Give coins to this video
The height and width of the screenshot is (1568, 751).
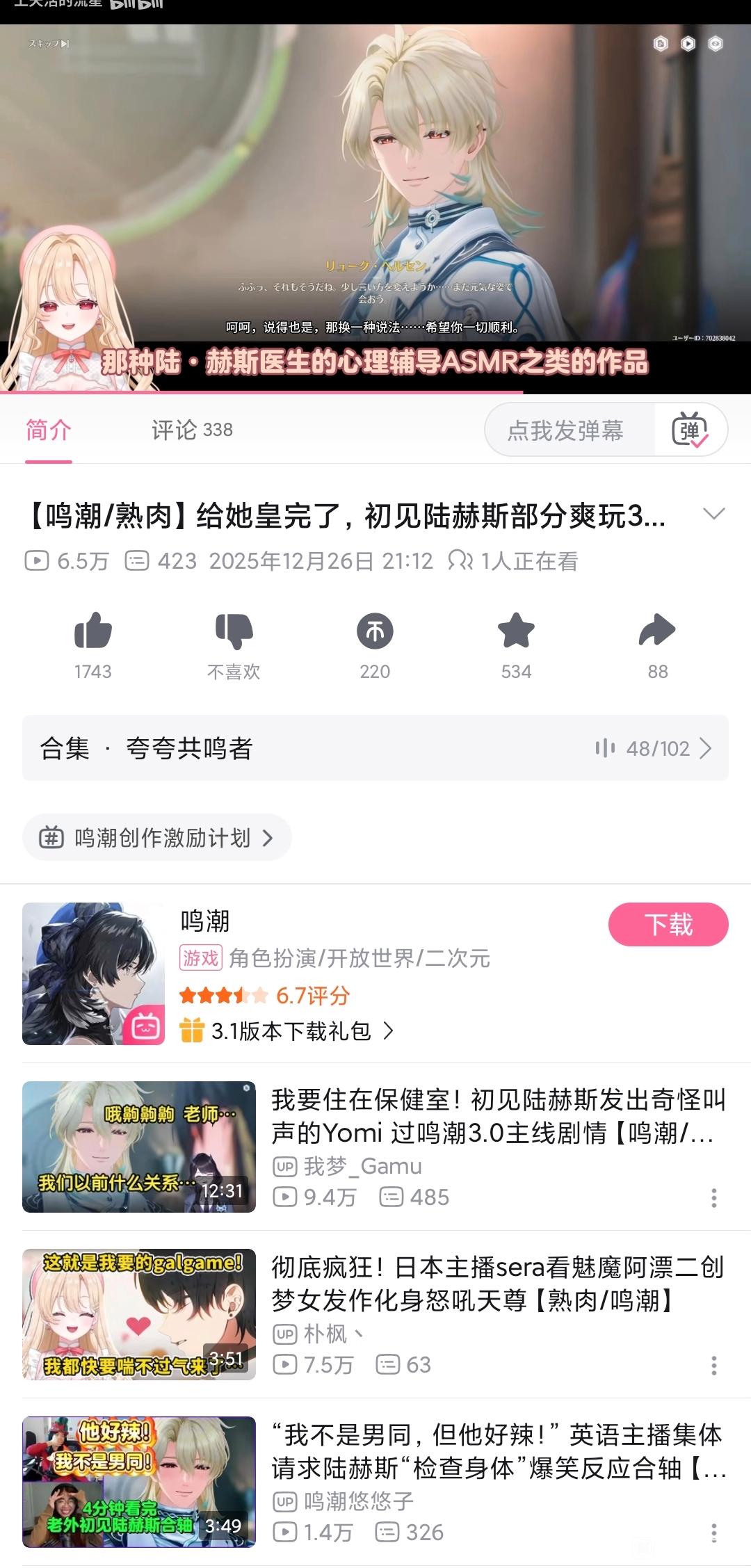pos(375,632)
